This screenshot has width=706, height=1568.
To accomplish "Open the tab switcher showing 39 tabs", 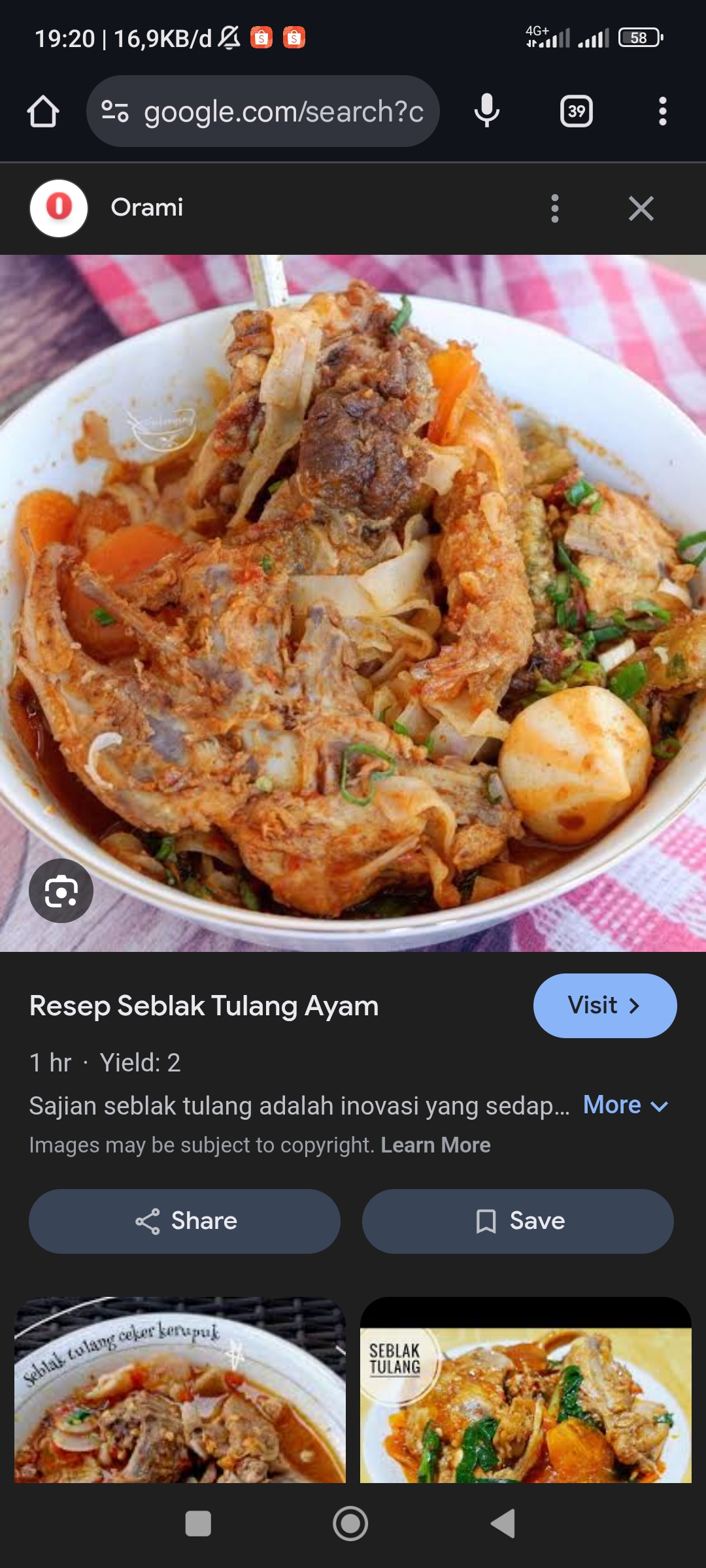I will pyautogui.click(x=576, y=111).
